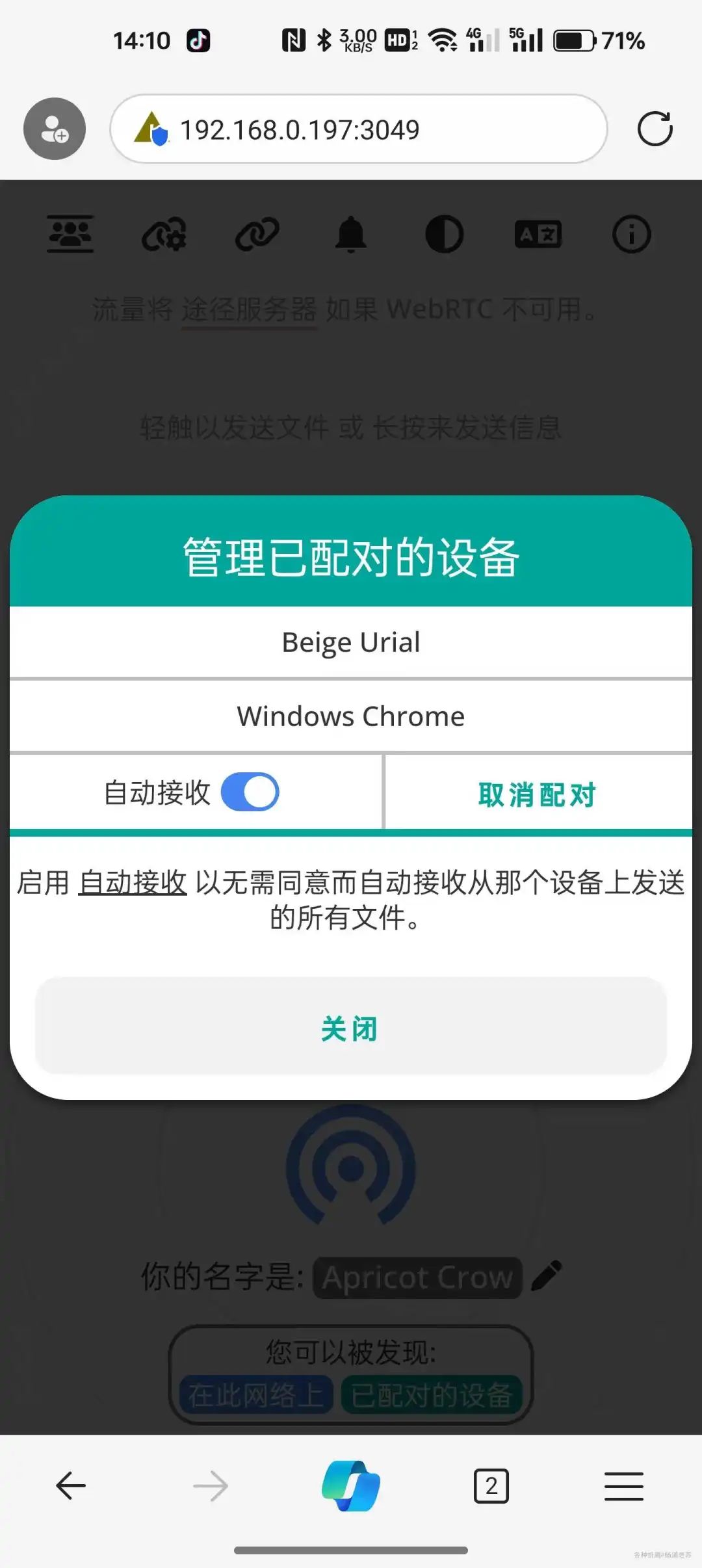The width and height of the screenshot is (702, 1568).
Task: Go back in the browser
Action: point(71,1486)
